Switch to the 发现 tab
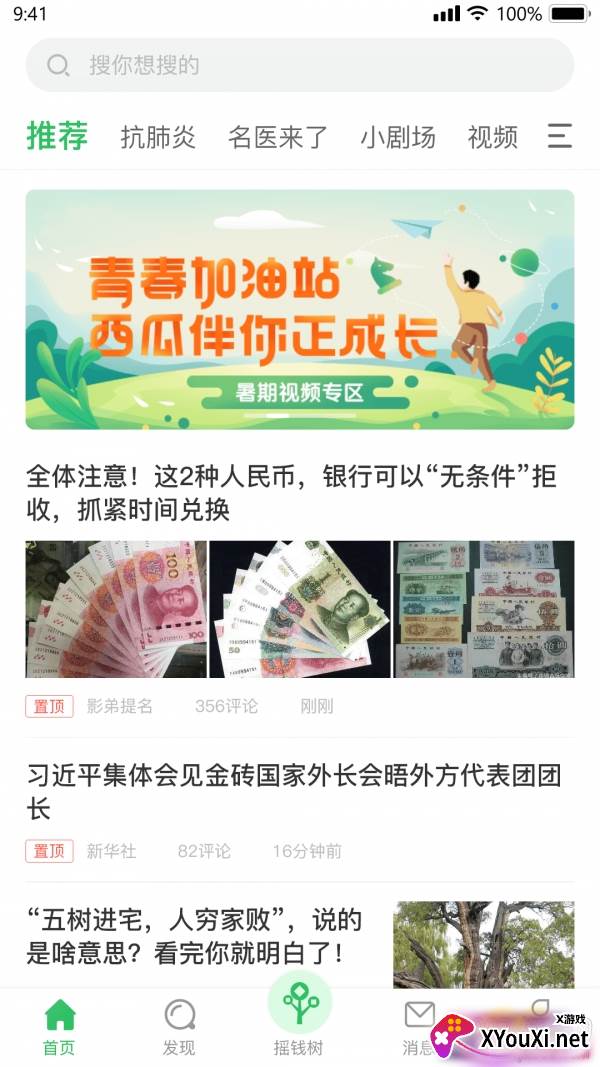Viewport: 600px width, 1067px height. coord(179,1027)
